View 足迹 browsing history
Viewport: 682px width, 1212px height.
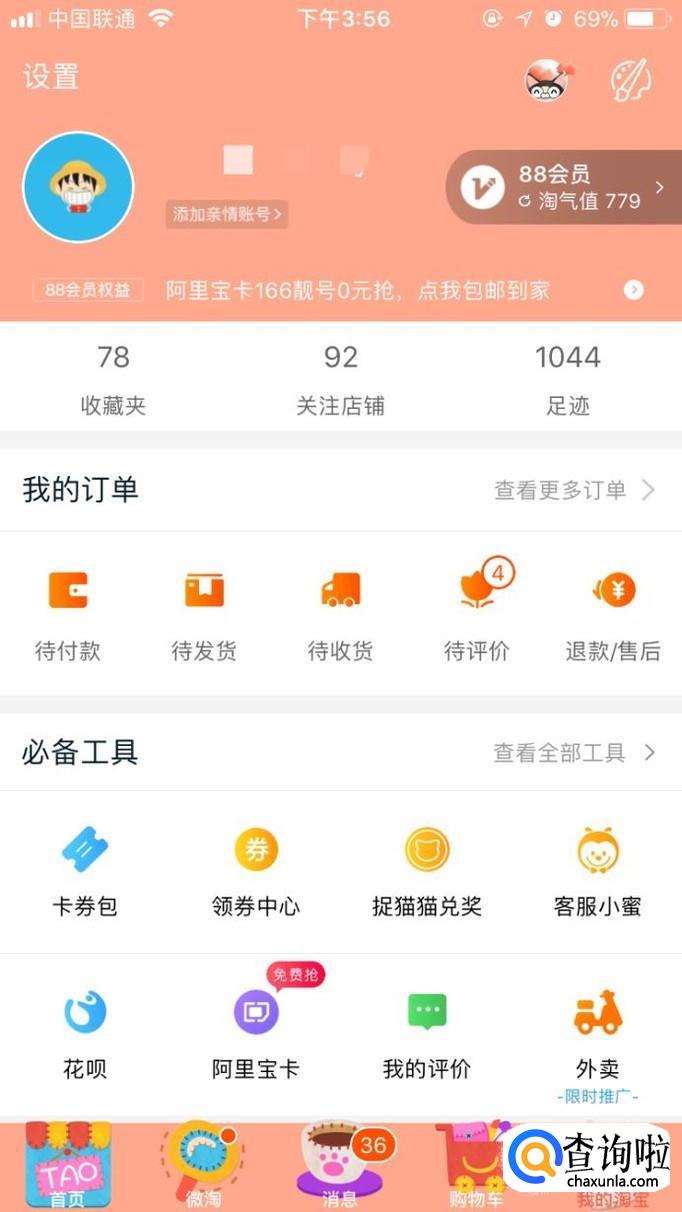[x=567, y=378]
